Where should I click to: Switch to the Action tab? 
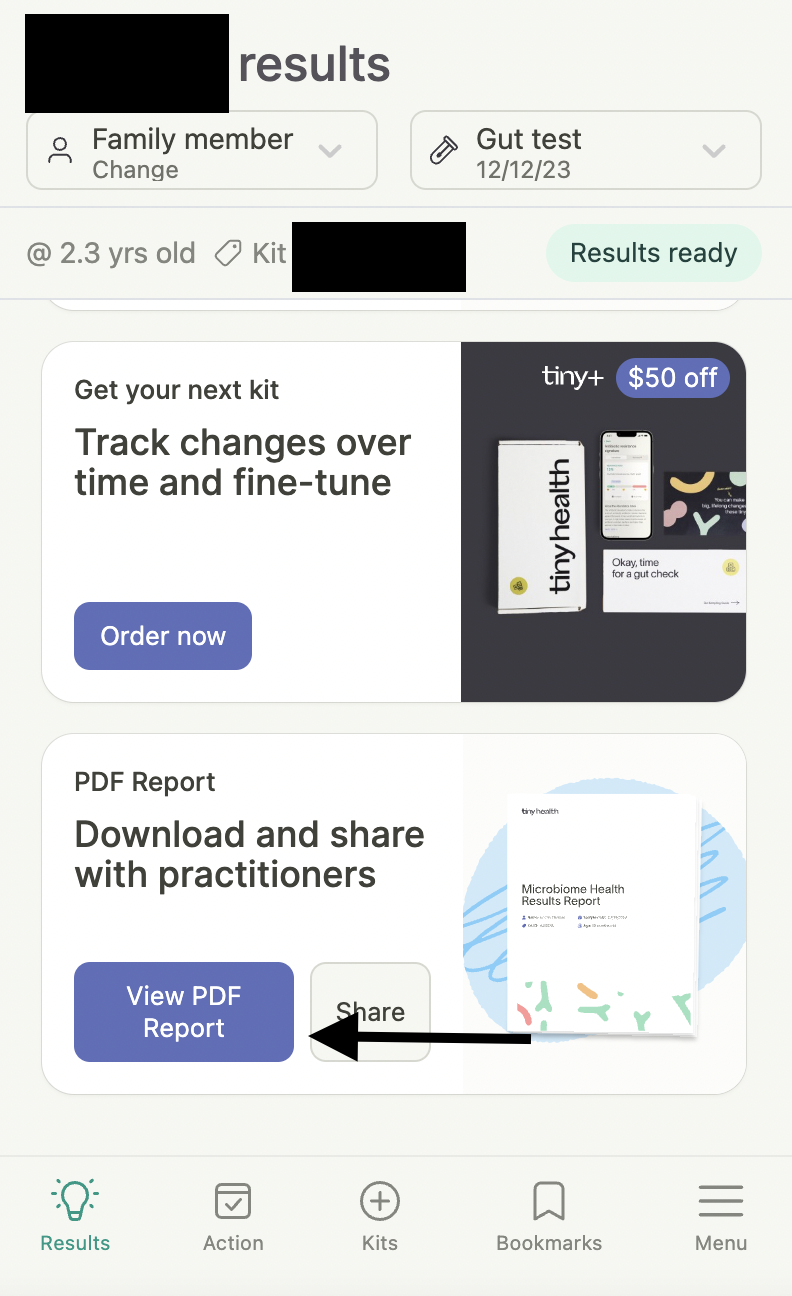[233, 1217]
